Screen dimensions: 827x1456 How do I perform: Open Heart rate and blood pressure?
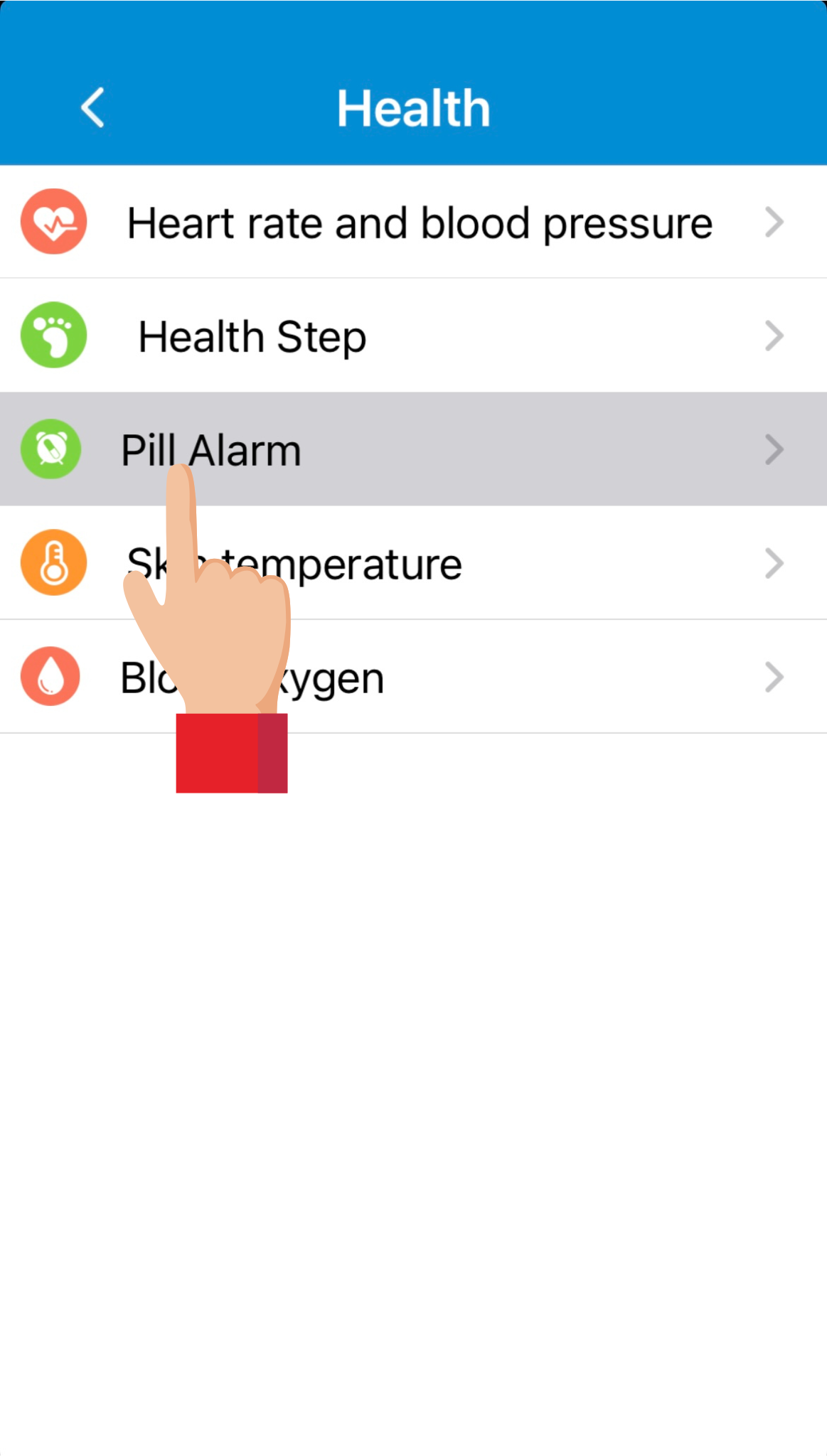(420, 223)
